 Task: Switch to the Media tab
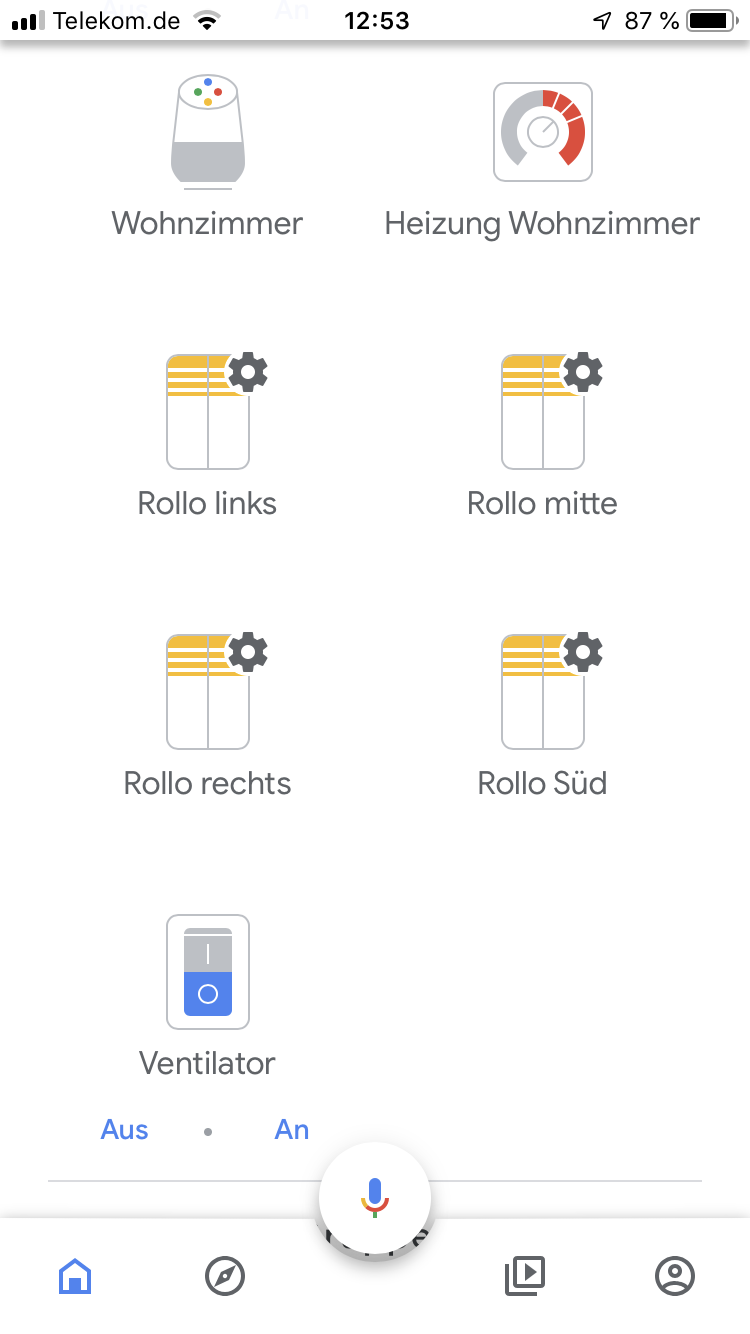pyautogui.click(x=525, y=1276)
